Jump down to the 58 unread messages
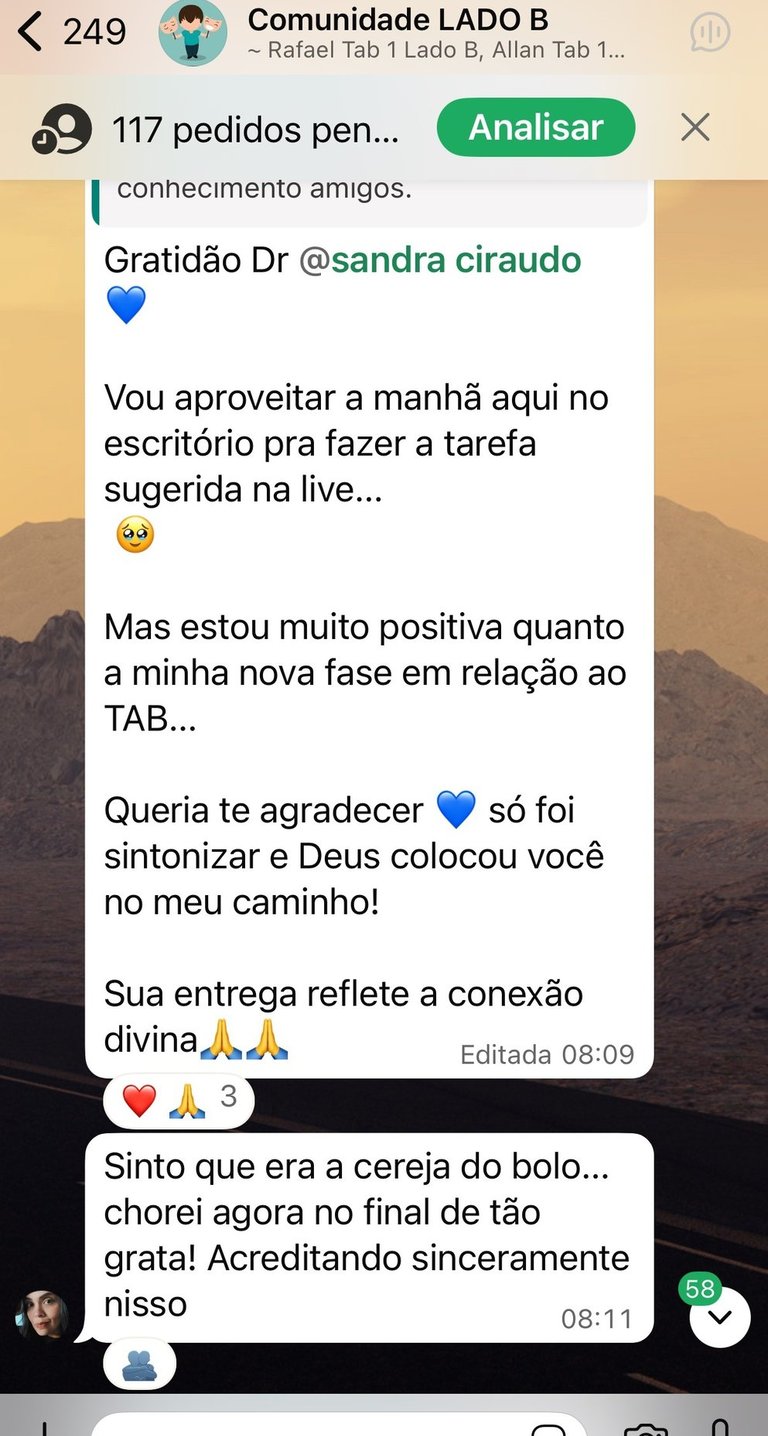768x1436 pixels. click(720, 1315)
